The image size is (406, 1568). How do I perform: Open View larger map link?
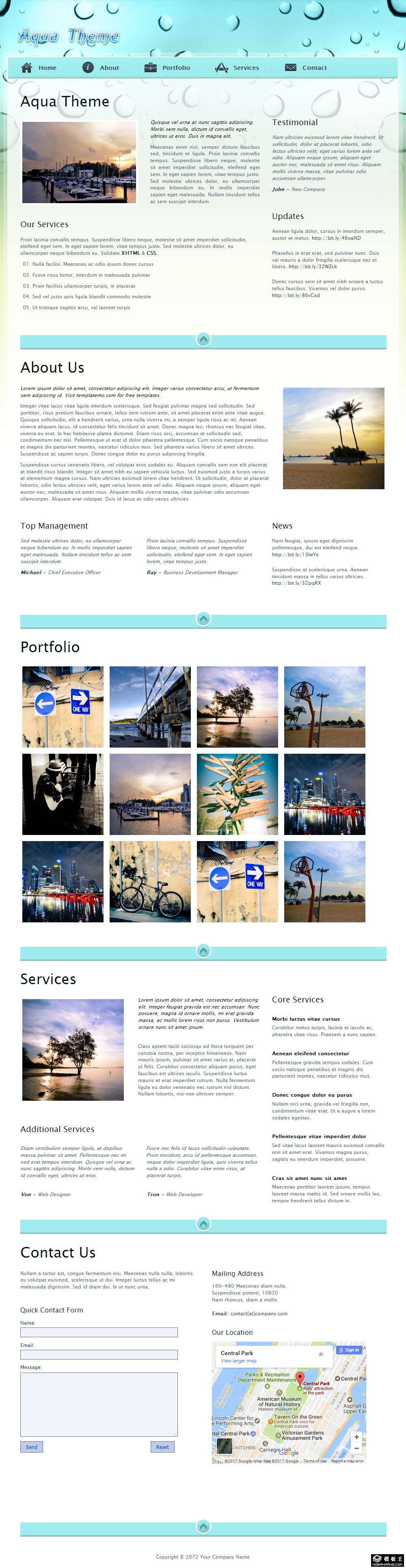[x=238, y=1360]
